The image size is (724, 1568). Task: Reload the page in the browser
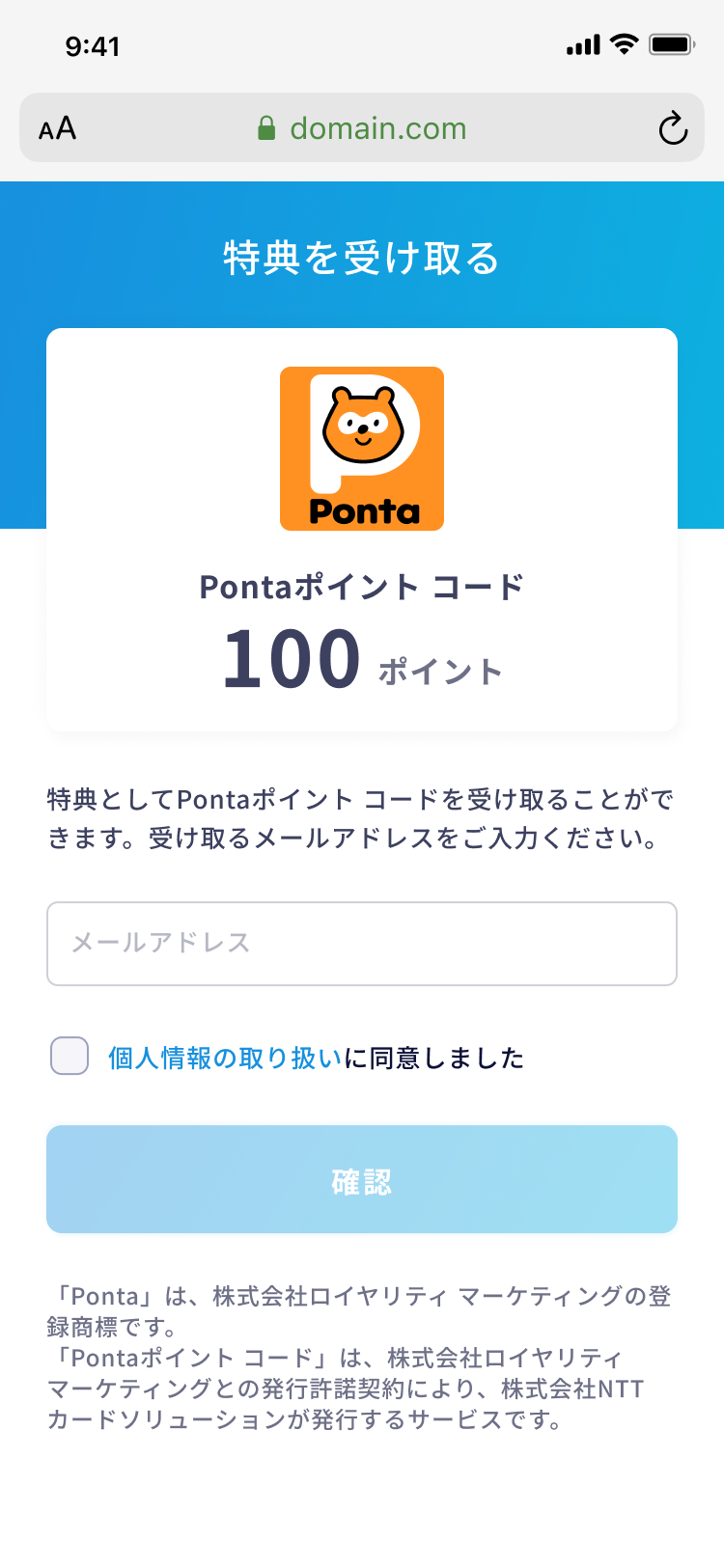pos(673,128)
